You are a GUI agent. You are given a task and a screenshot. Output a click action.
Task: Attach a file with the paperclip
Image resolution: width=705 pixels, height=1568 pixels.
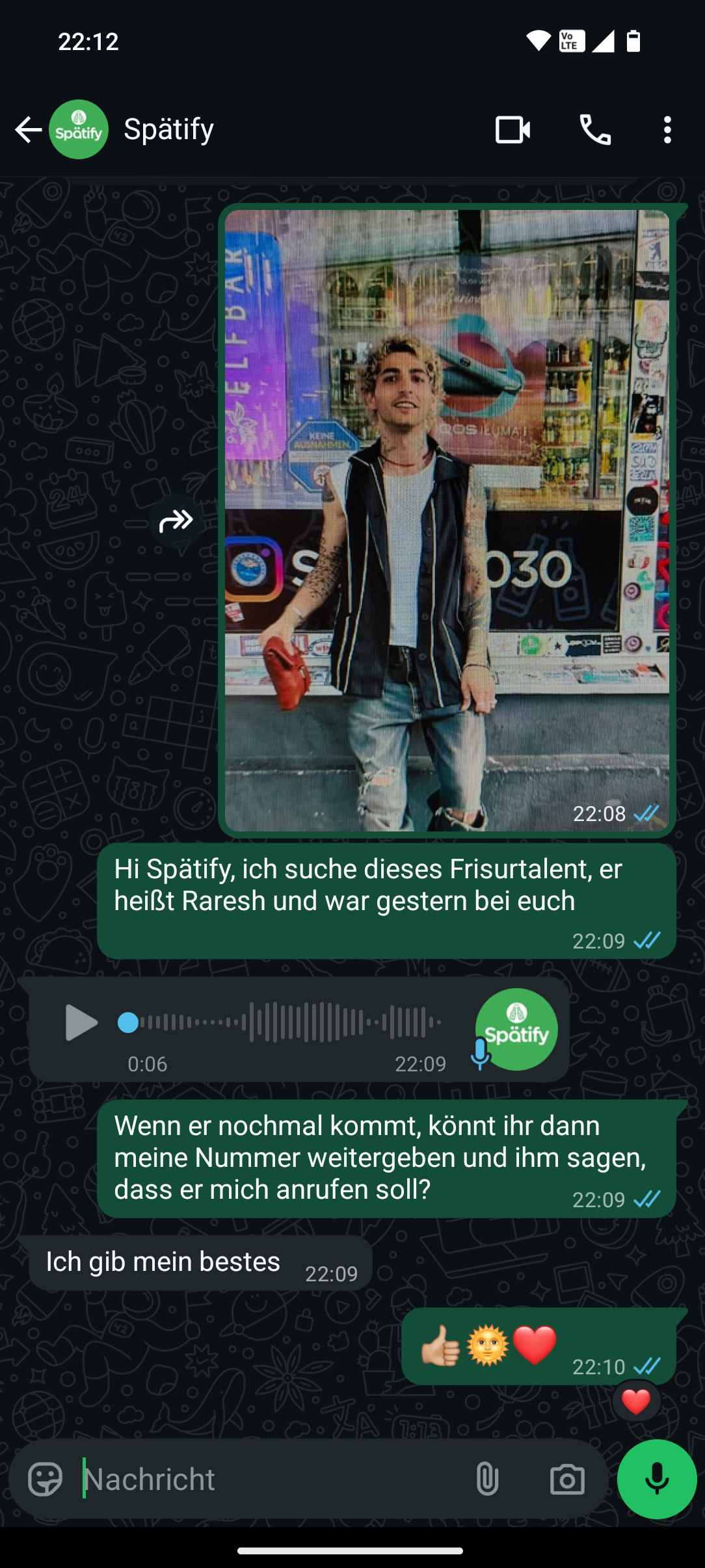click(x=487, y=1479)
